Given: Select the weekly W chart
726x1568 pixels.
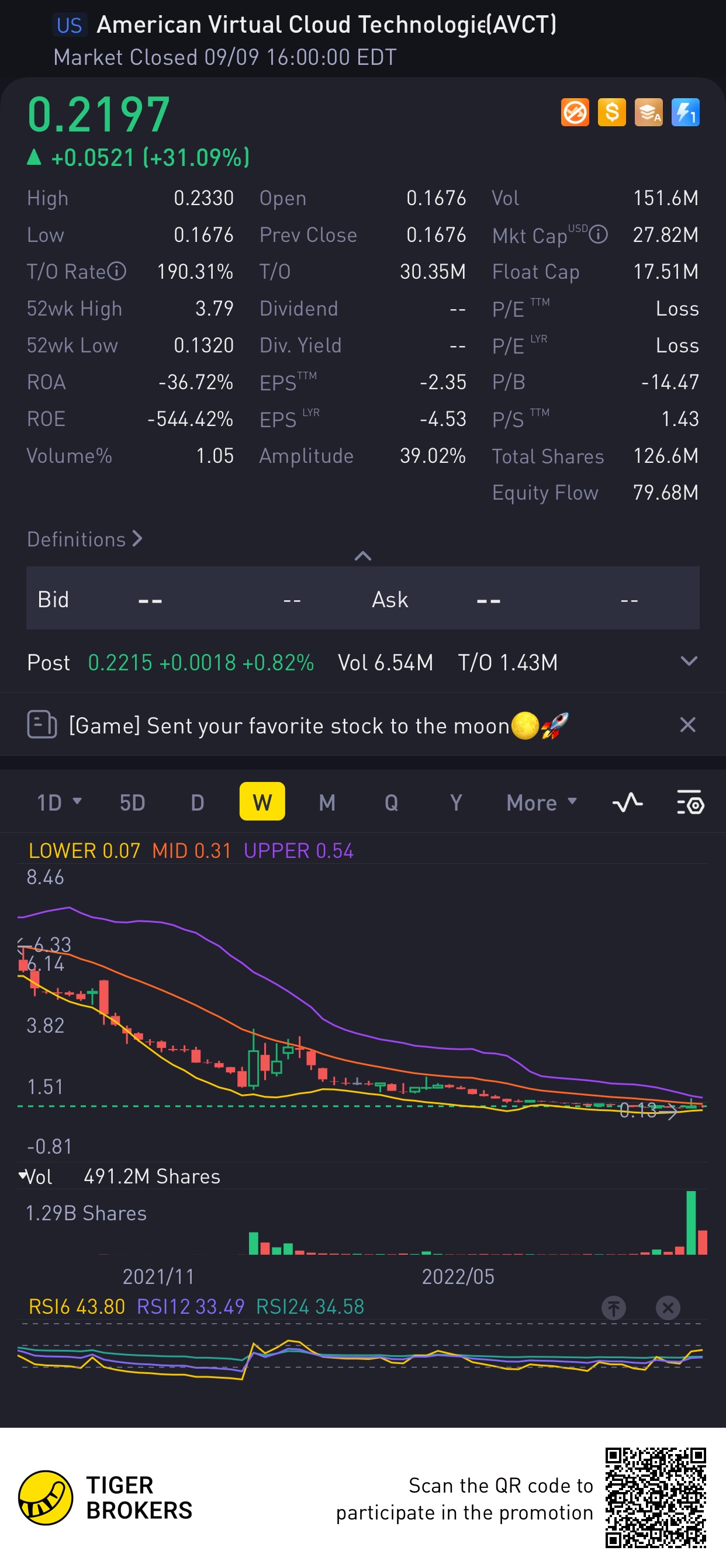Looking at the screenshot, I should pyautogui.click(x=262, y=802).
